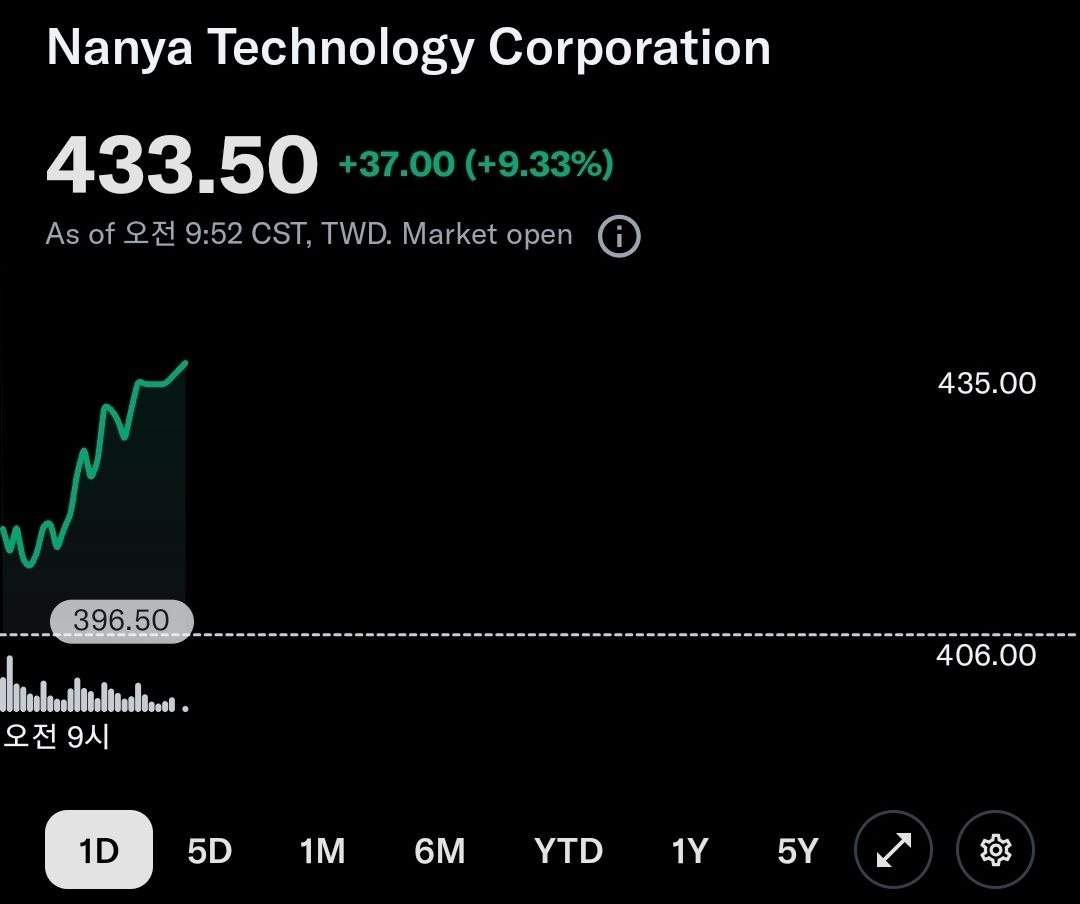The height and width of the screenshot is (904, 1080).
Task: Switch to the YTD chart range
Action: point(568,851)
